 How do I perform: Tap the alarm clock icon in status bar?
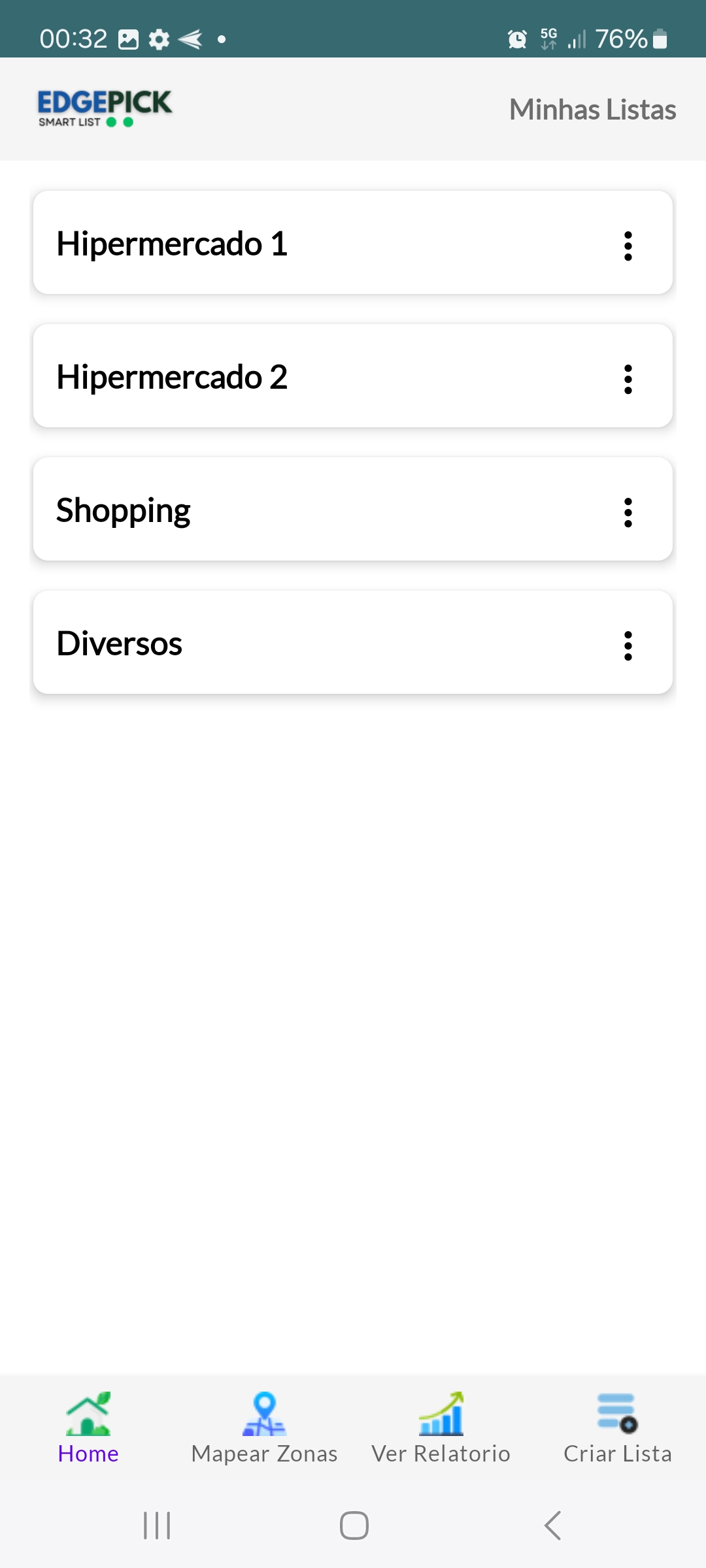(516, 39)
